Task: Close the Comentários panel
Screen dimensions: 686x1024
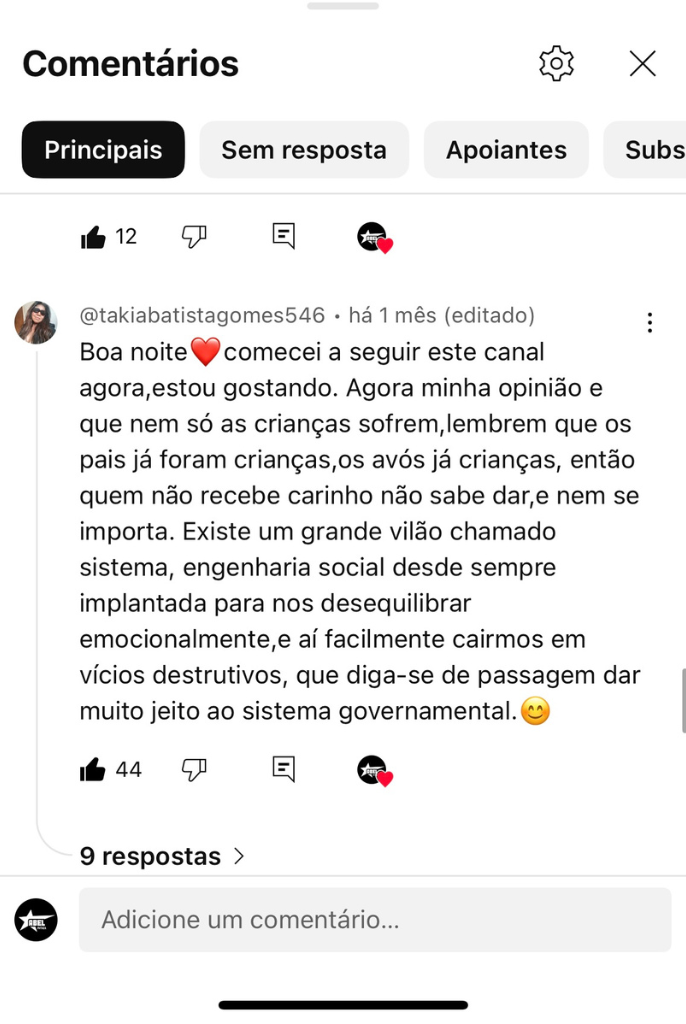Action: coord(642,64)
